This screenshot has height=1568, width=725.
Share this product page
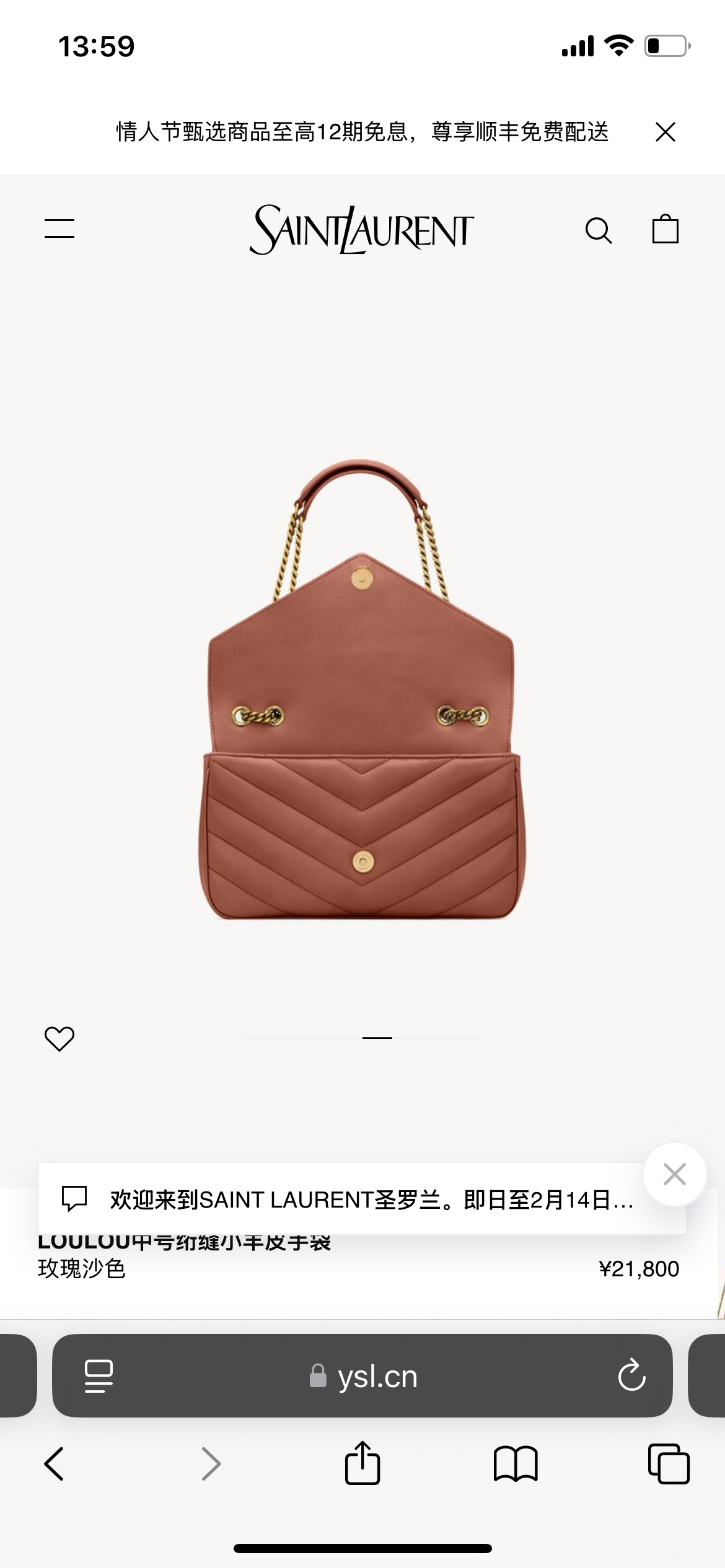click(x=362, y=1463)
